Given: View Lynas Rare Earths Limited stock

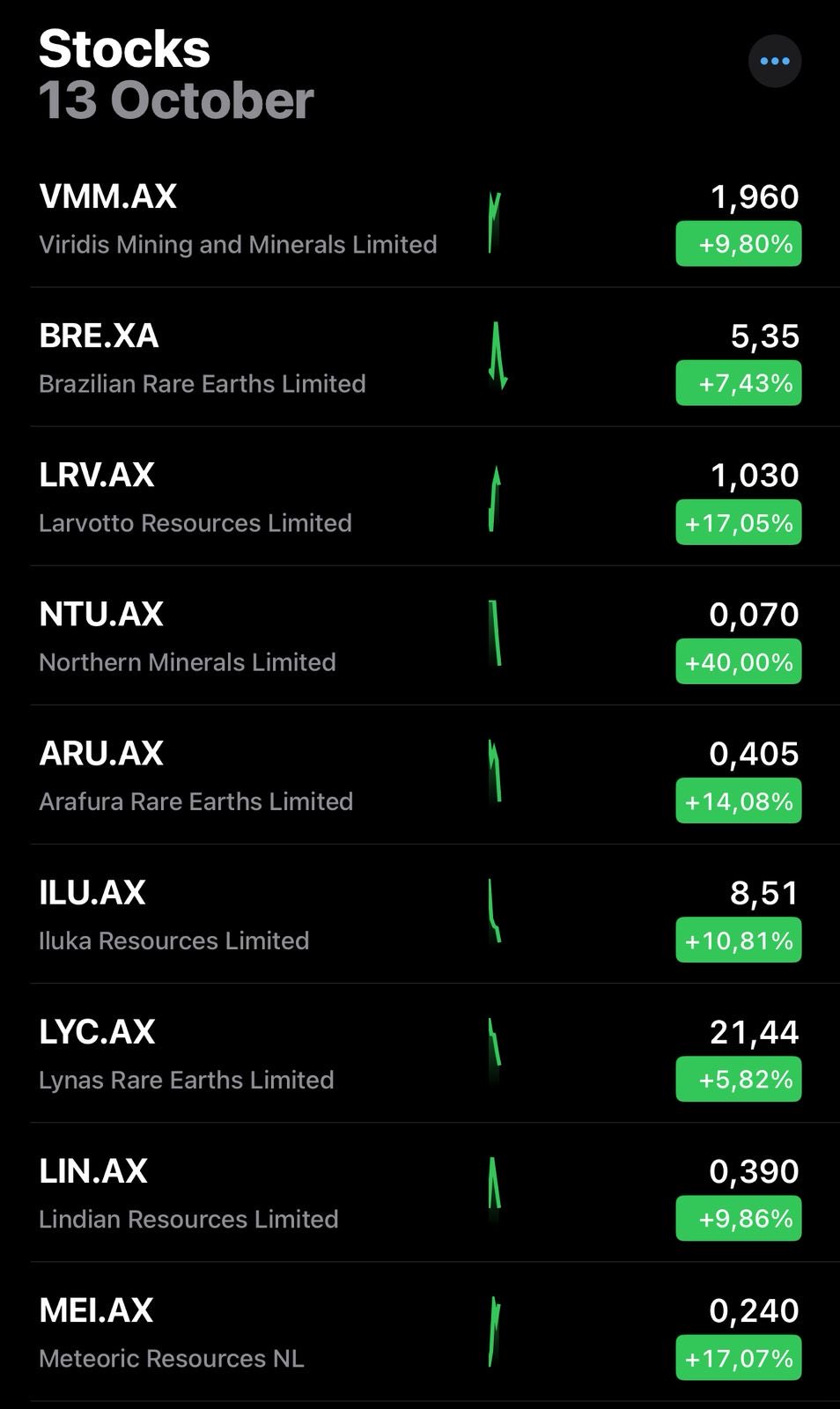Looking at the screenshot, I should point(187,1054).
